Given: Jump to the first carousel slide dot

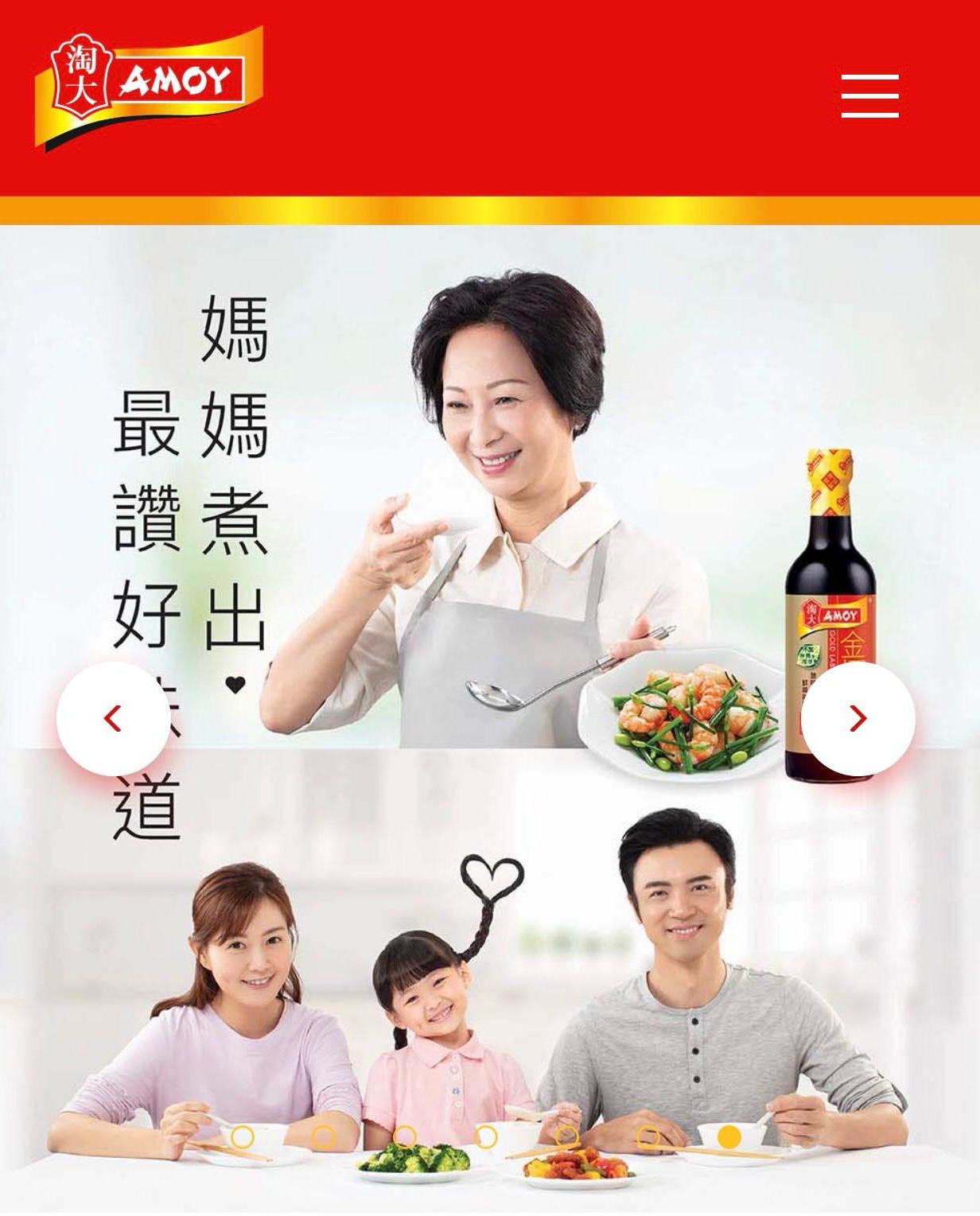Looking at the screenshot, I should point(242,1137).
